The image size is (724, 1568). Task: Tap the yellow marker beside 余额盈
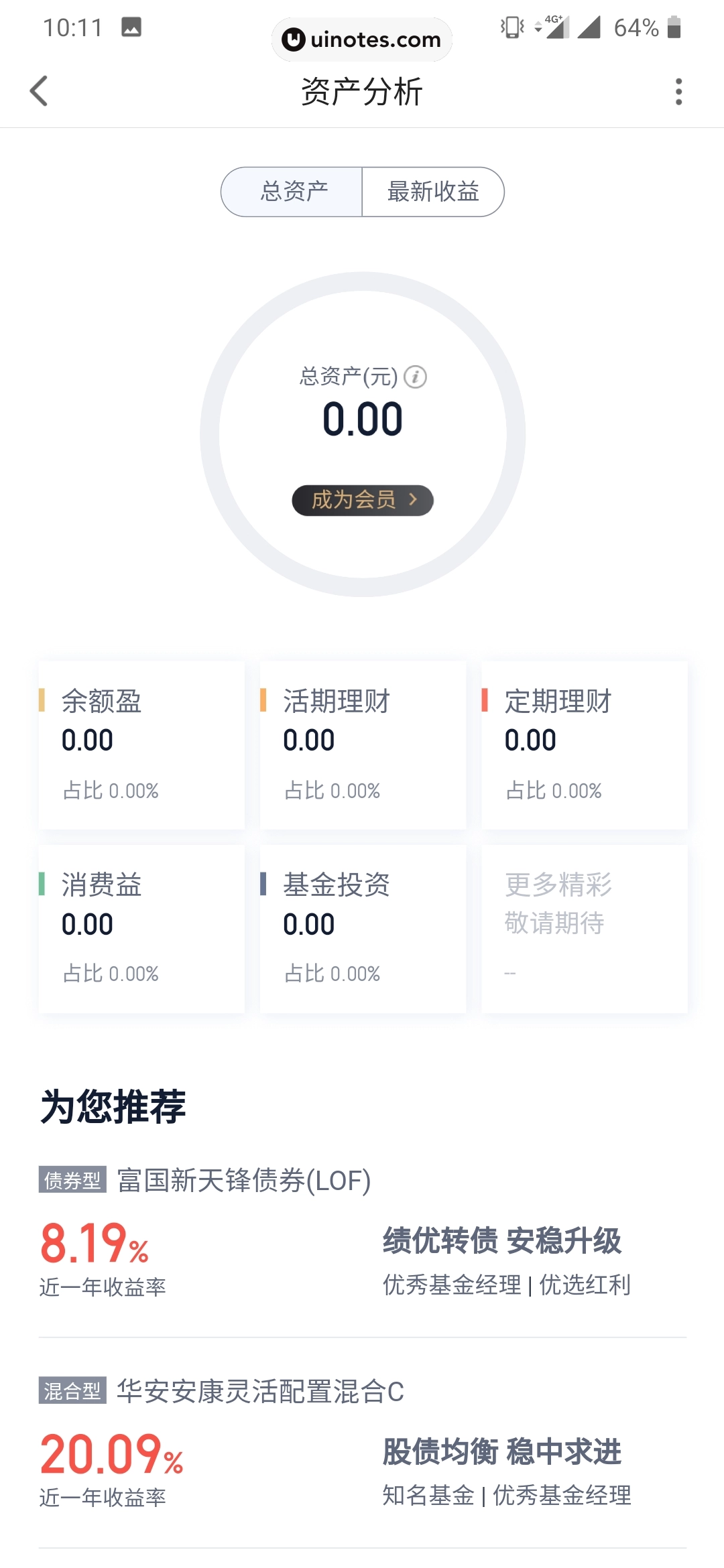[43, 702]
